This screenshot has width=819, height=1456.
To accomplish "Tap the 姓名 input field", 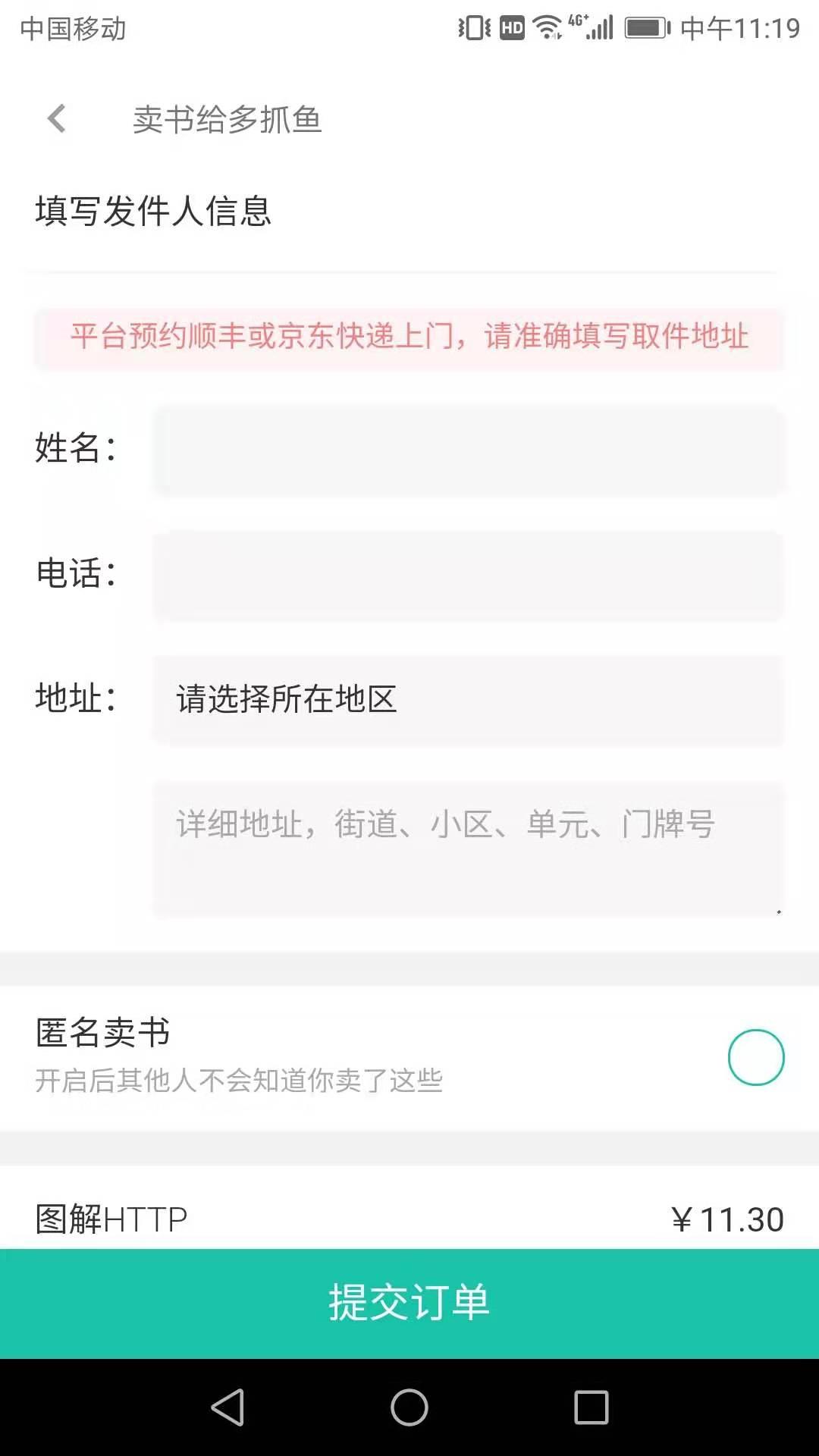I will click(x=468, y=450).
